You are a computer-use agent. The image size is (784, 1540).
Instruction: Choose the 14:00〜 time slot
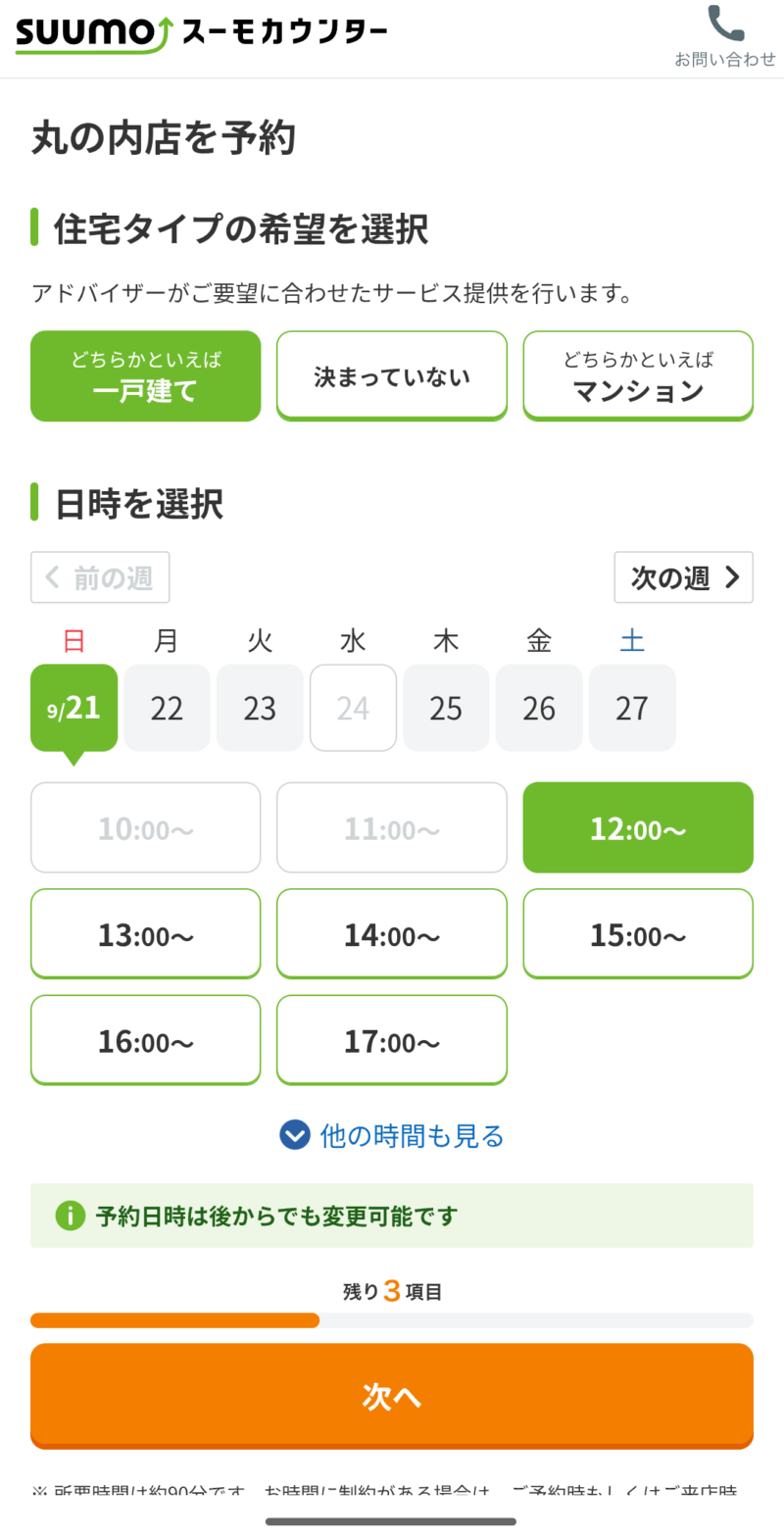click(392, 934)
